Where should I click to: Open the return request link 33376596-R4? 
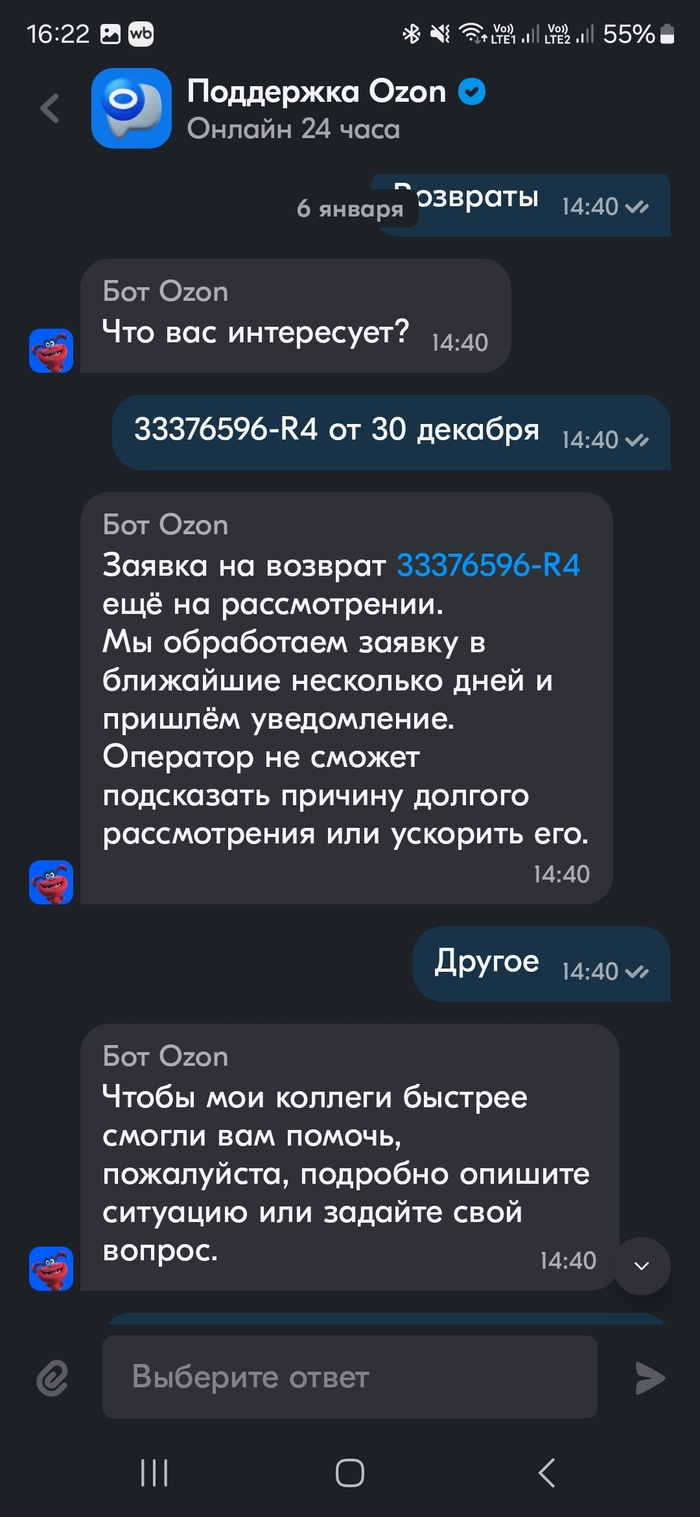tap(488, 565)
